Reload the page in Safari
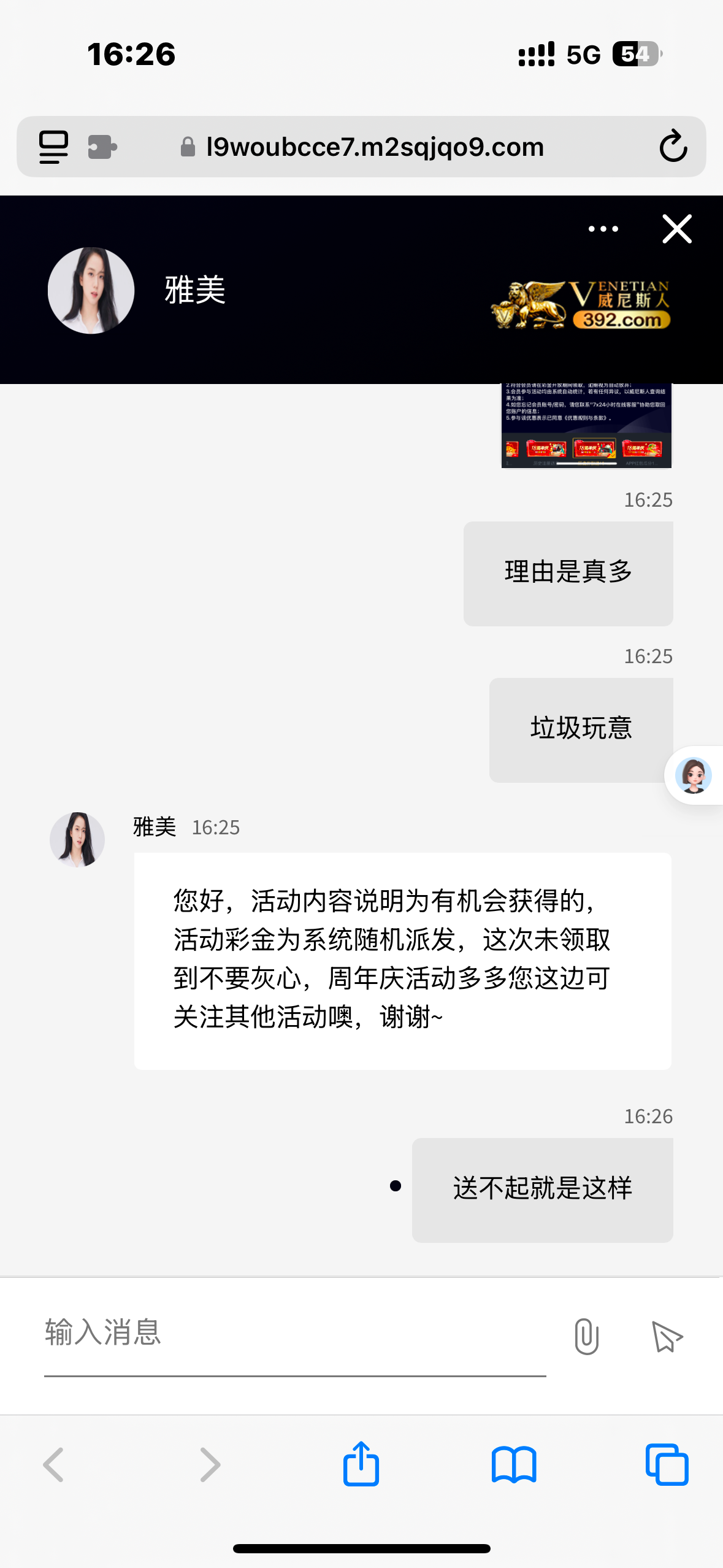The width and height of the screenshot is (723, 1568). click(673, 147)
